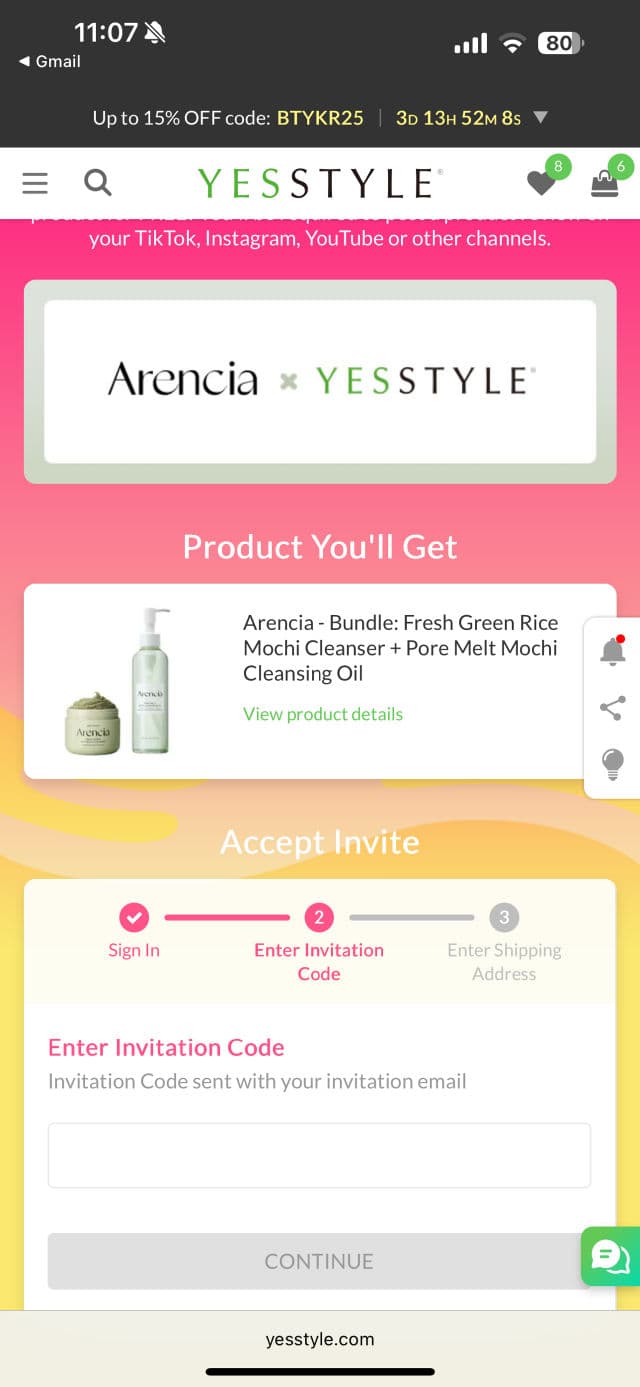This screenshot has height=1387, width=640.
Task: Open the shopping bag
Action: pos(604,183)
